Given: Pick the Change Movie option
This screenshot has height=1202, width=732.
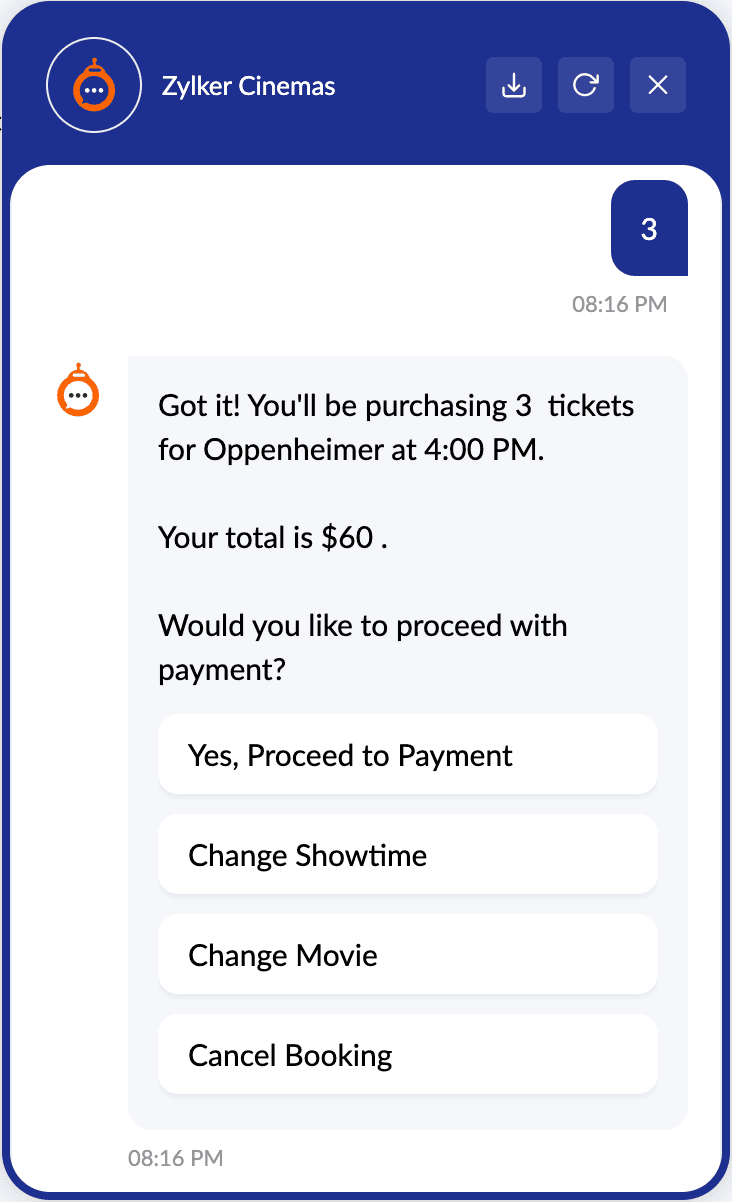Looking at the screenshot, I should point(407,955).
